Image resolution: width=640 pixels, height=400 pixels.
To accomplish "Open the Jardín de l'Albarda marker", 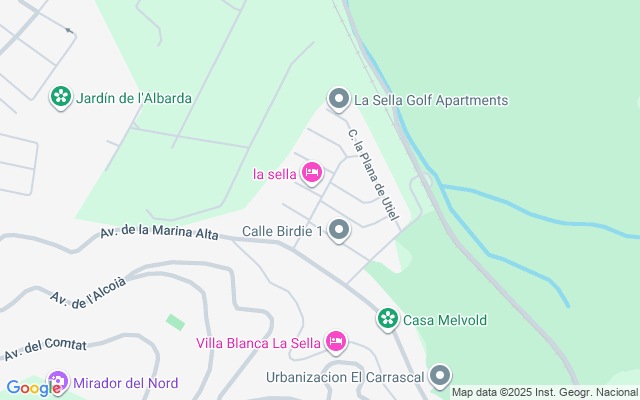I will coord(60,97).
